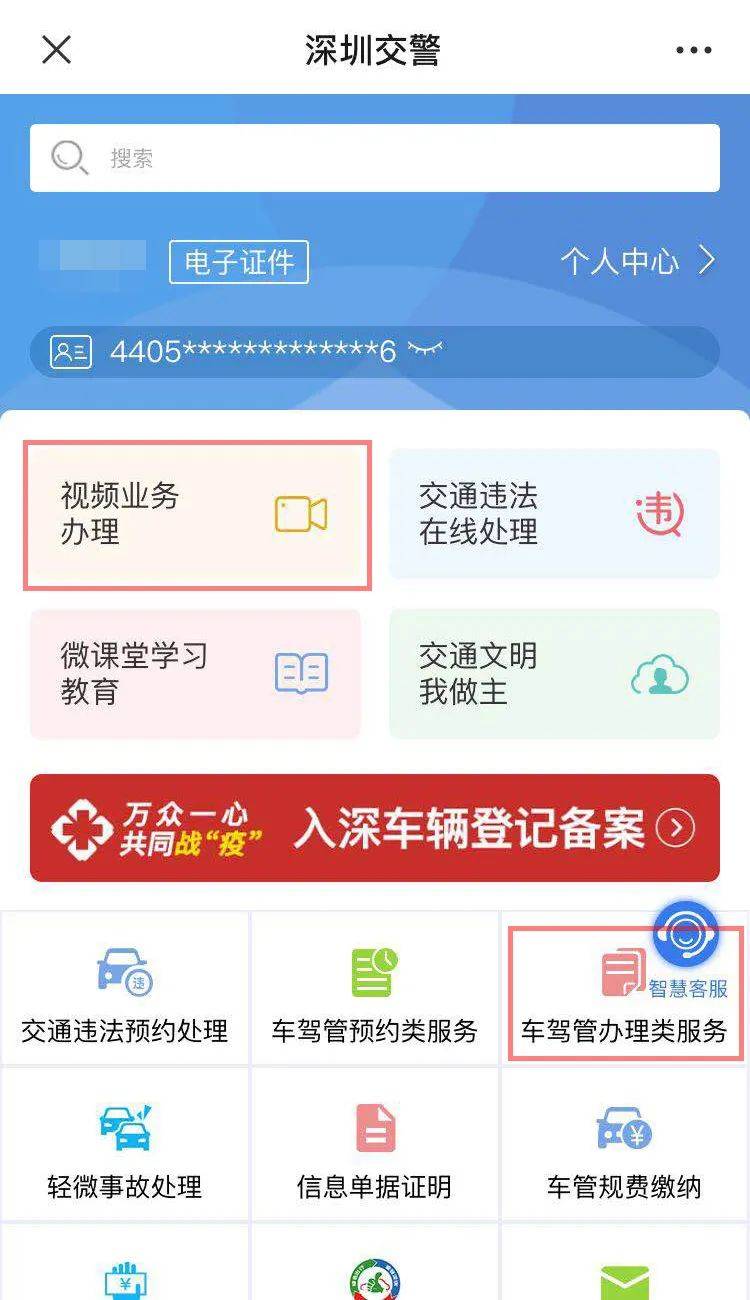Open 视频业务办理 card
Image resolution: width=750 pixels, height=1300 pixels.
(x=197, y=514)
